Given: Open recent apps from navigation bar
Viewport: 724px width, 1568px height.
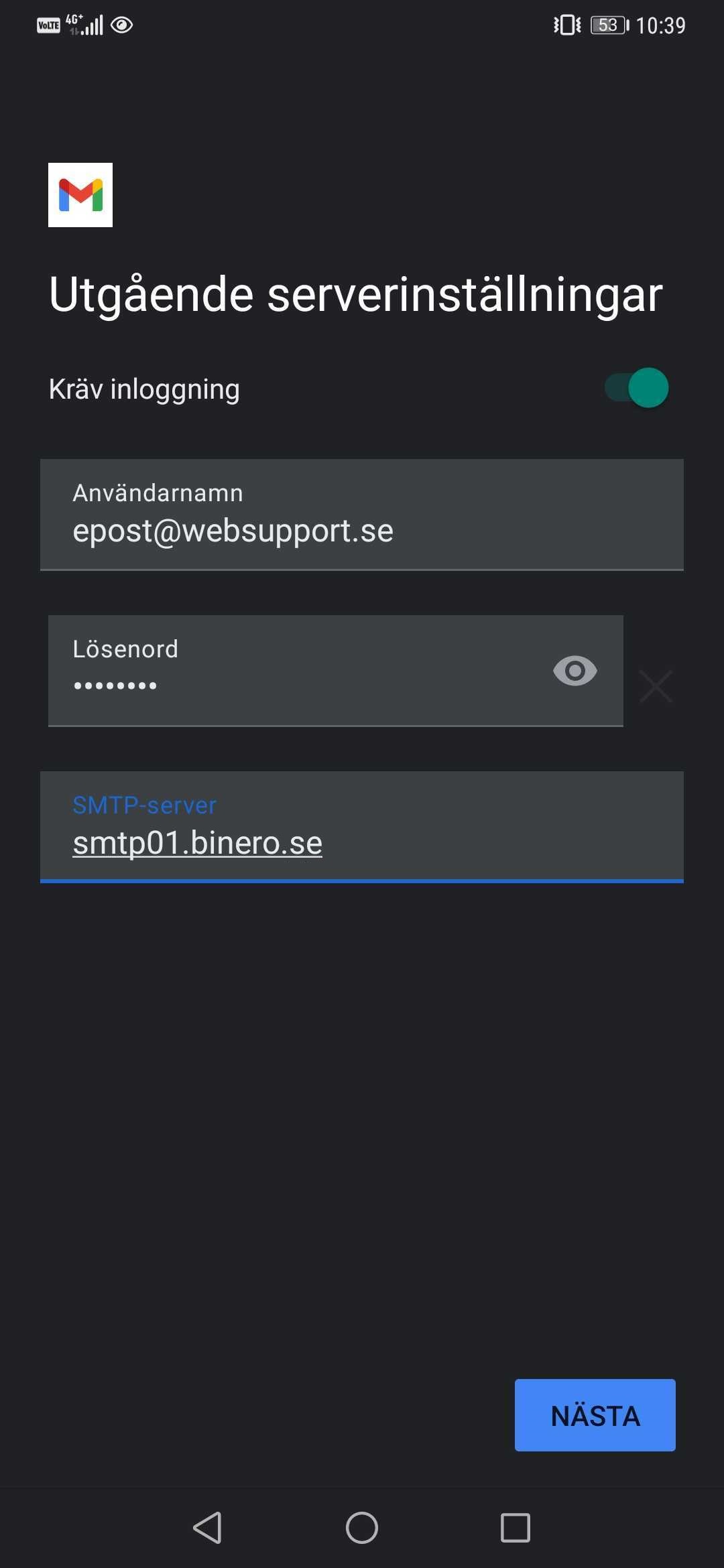Looking at the screenshot, I should tap(516, 1528).
